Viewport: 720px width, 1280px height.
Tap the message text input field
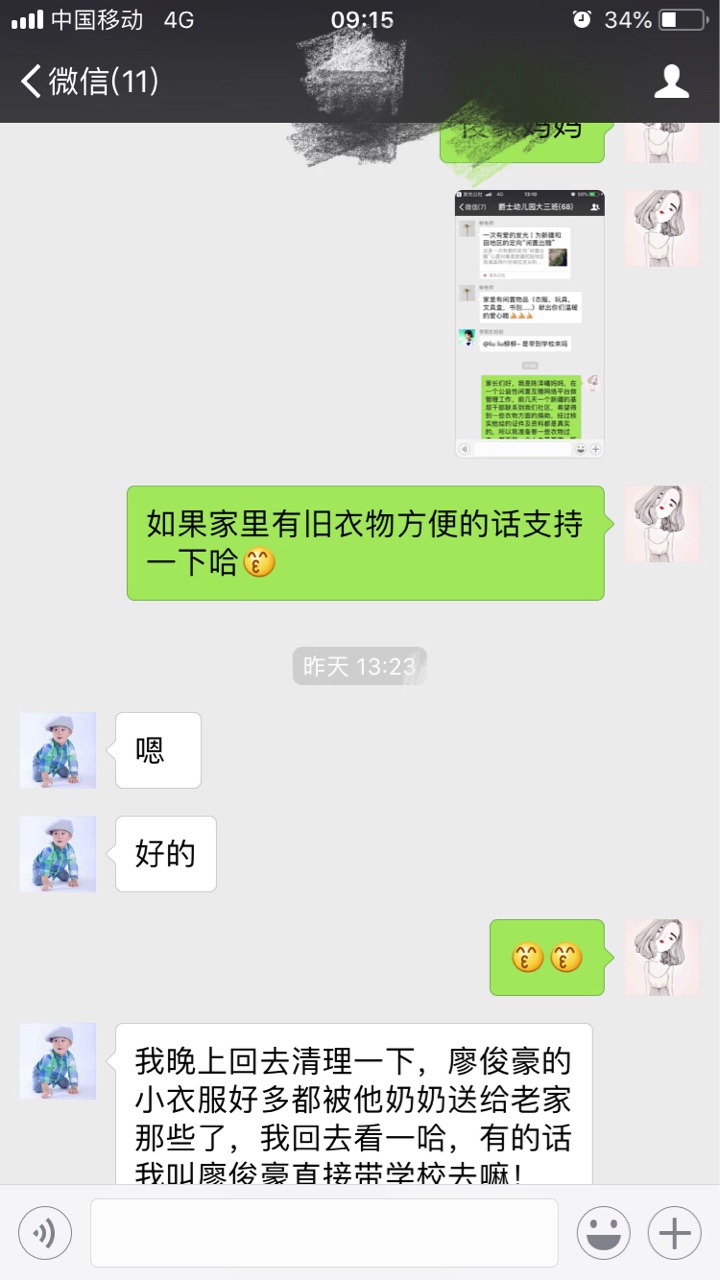(x=324, y=1233)
